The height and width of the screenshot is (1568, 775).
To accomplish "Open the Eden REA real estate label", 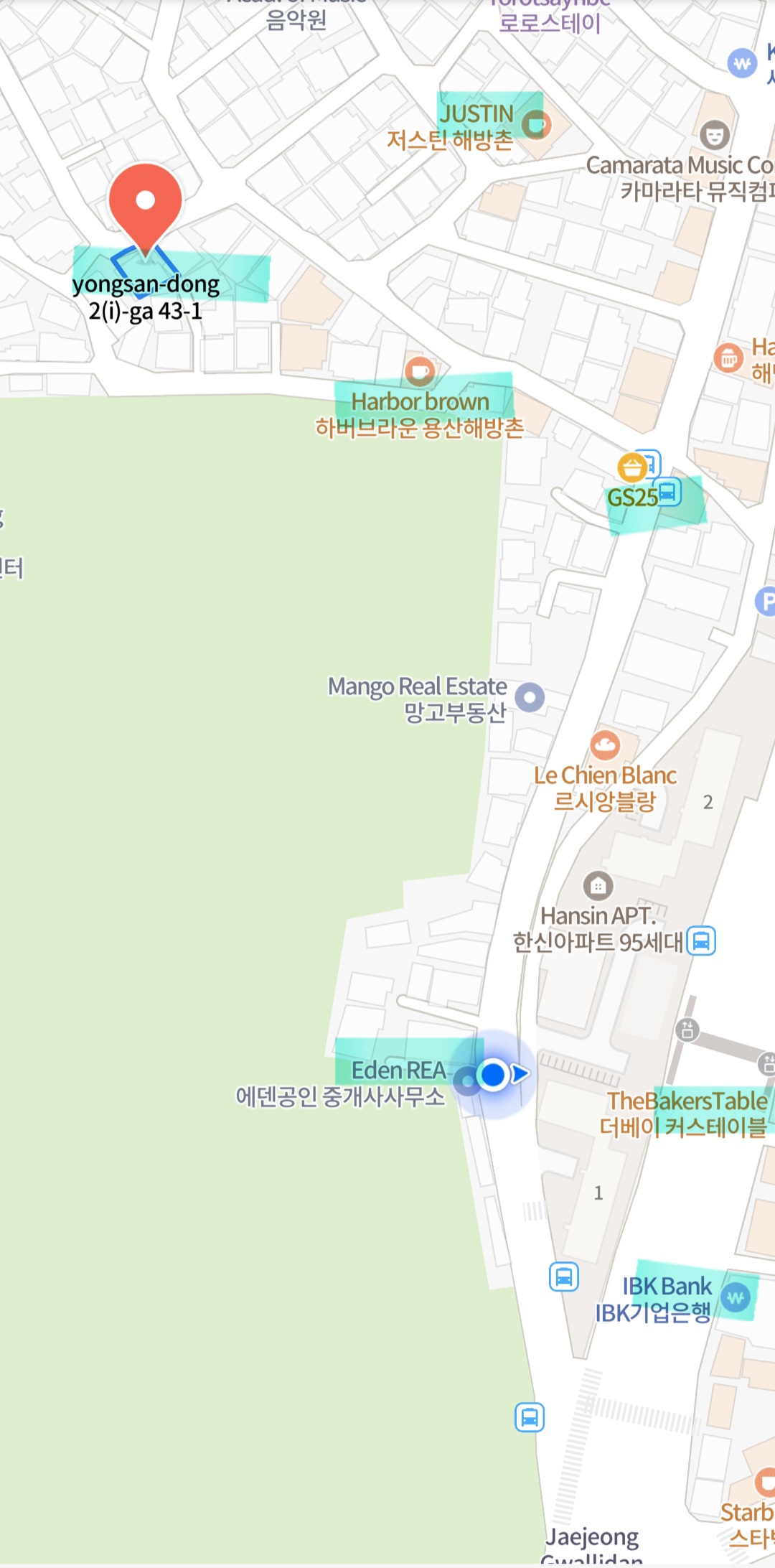I will pos(398,1071).
